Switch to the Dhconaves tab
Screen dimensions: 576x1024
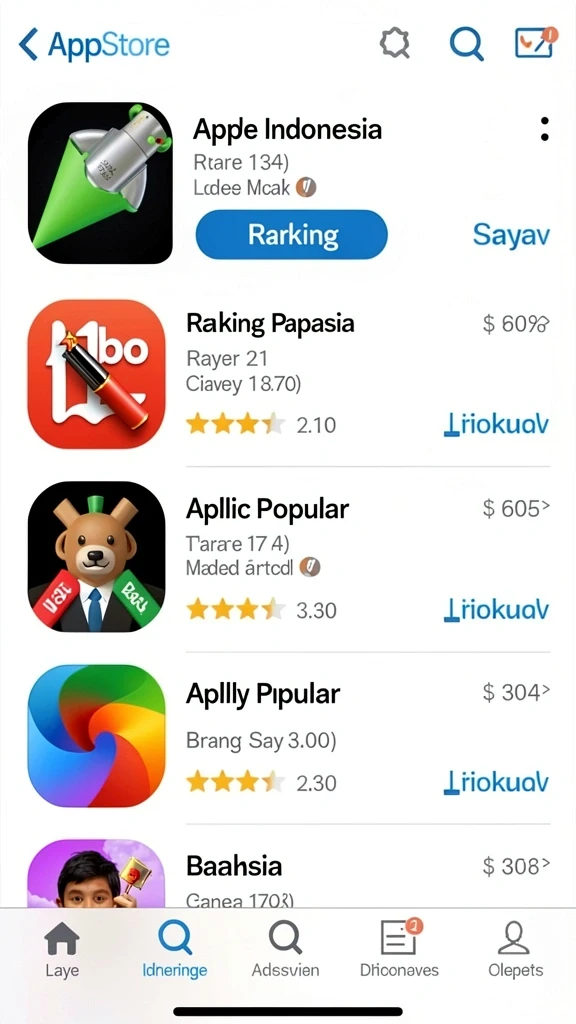pyautogui.click(x=400, y=948)
